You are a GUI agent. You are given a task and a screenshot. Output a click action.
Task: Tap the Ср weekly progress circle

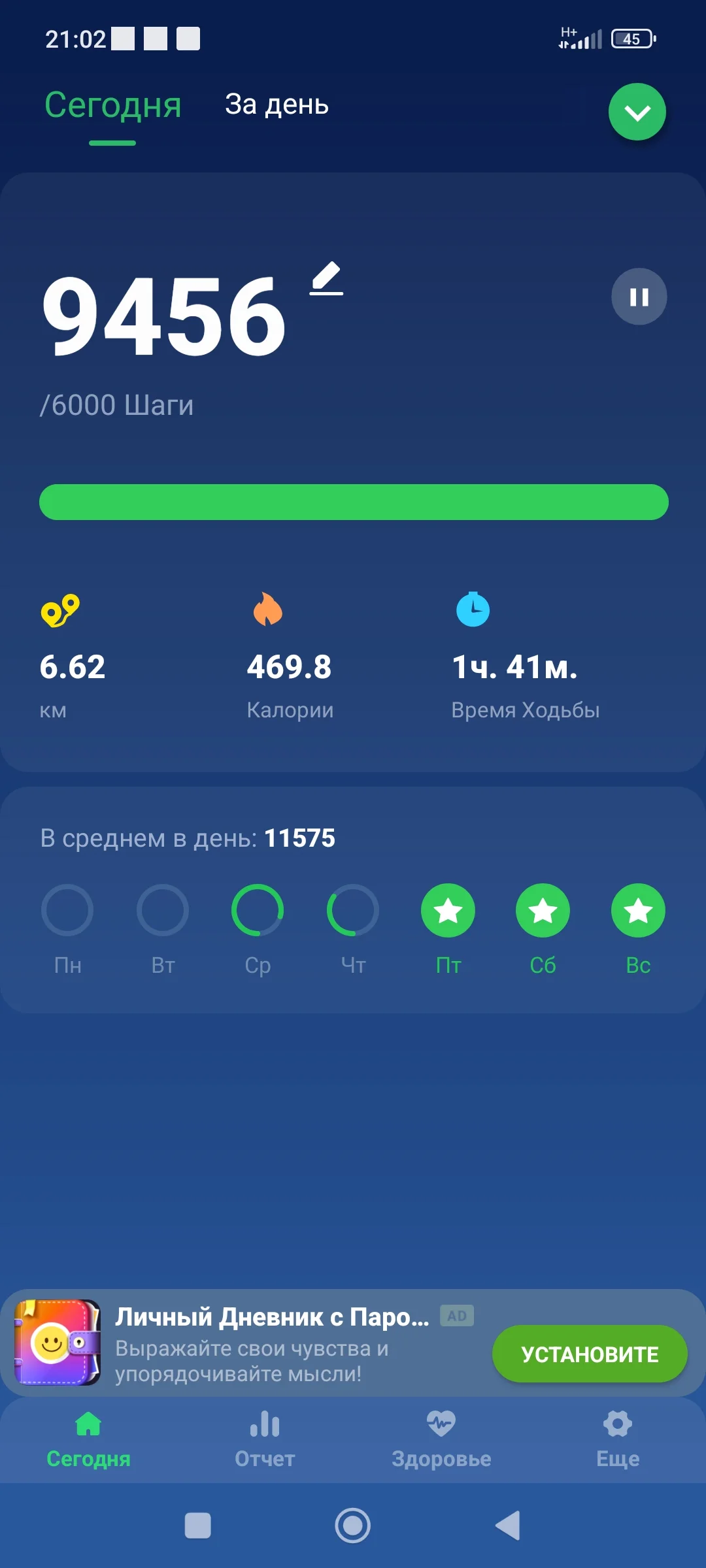coord(258,909)
